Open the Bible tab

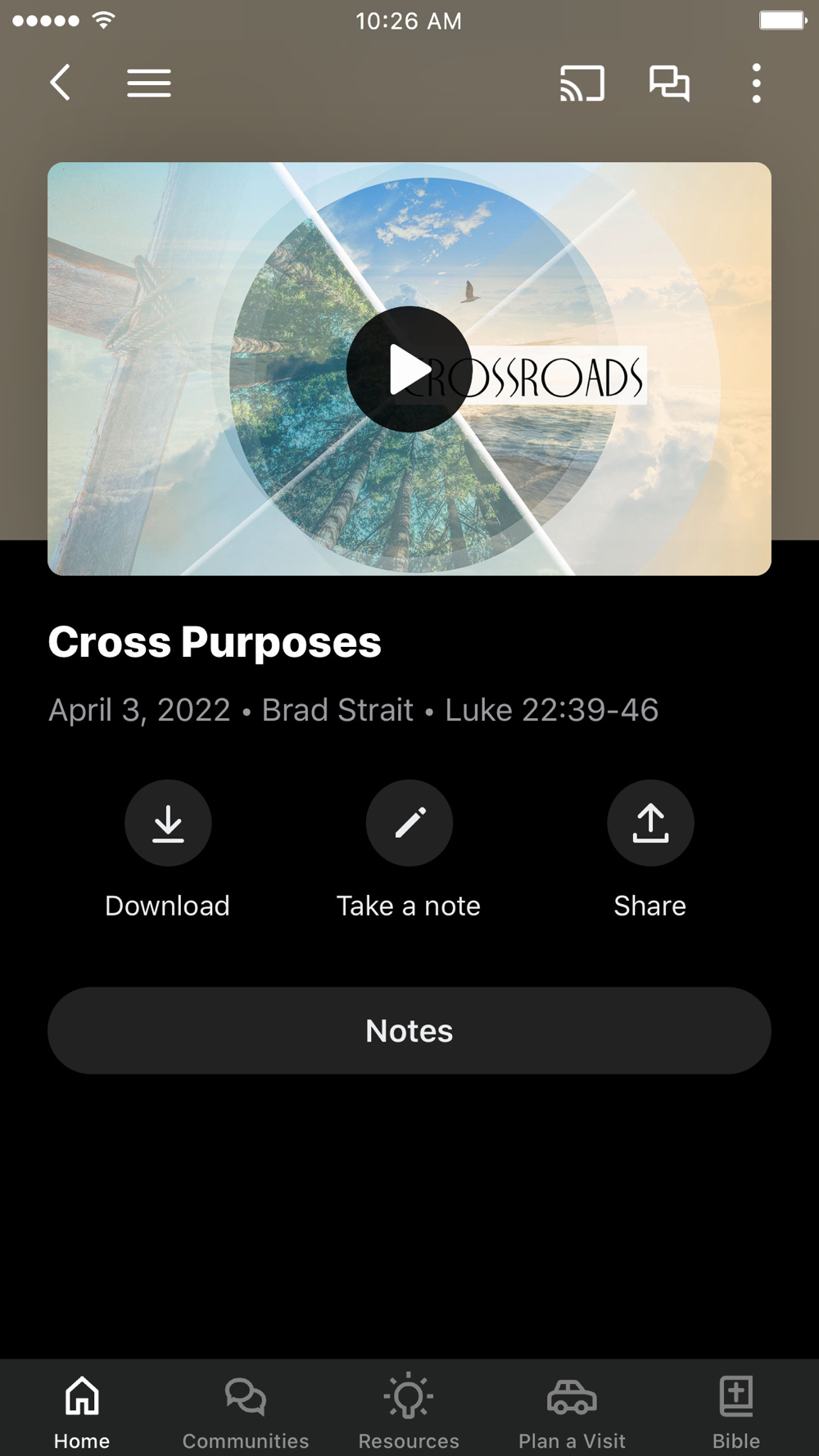coord(736,1412)
